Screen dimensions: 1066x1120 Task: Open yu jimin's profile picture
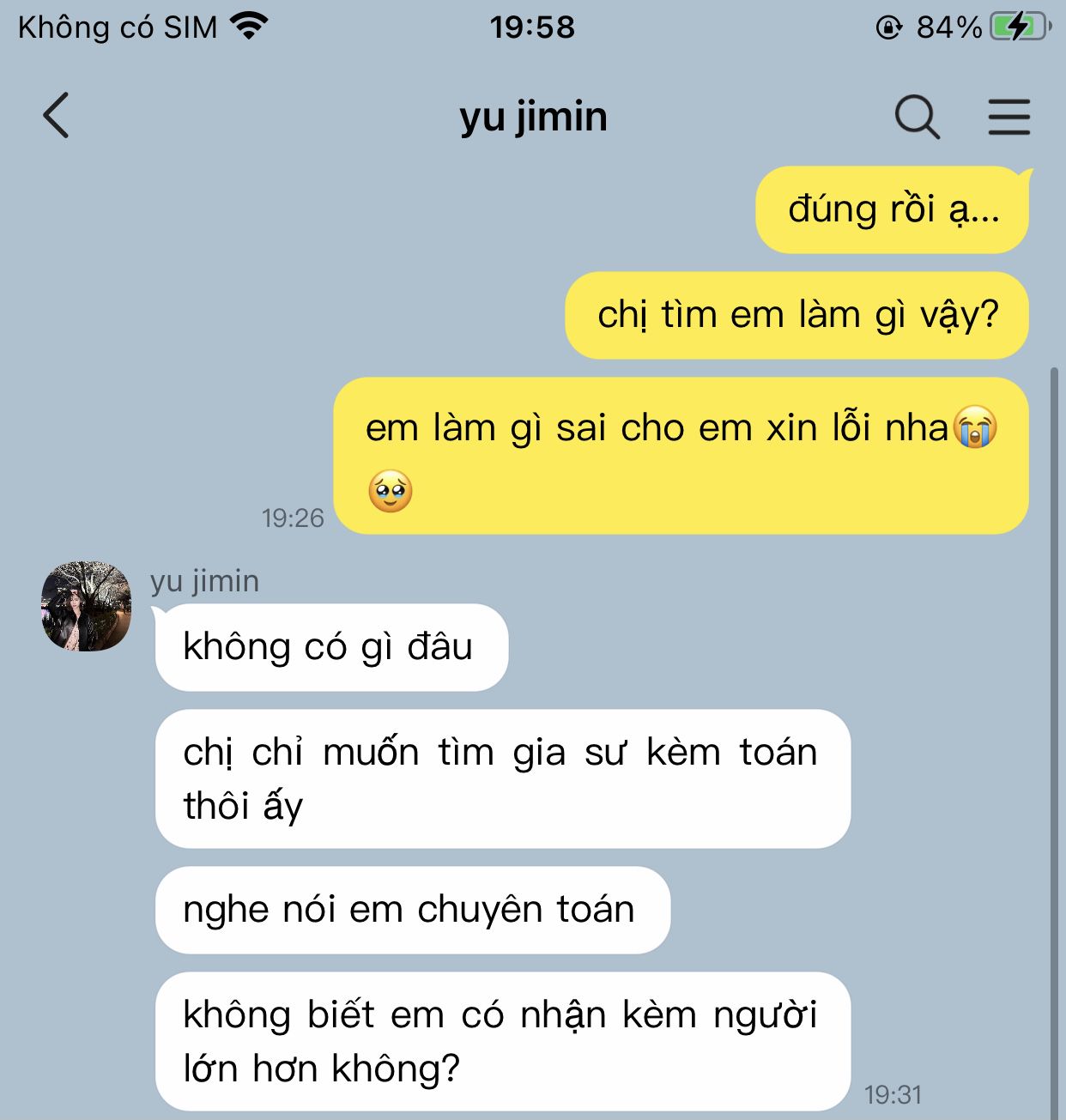coord(86,606)
